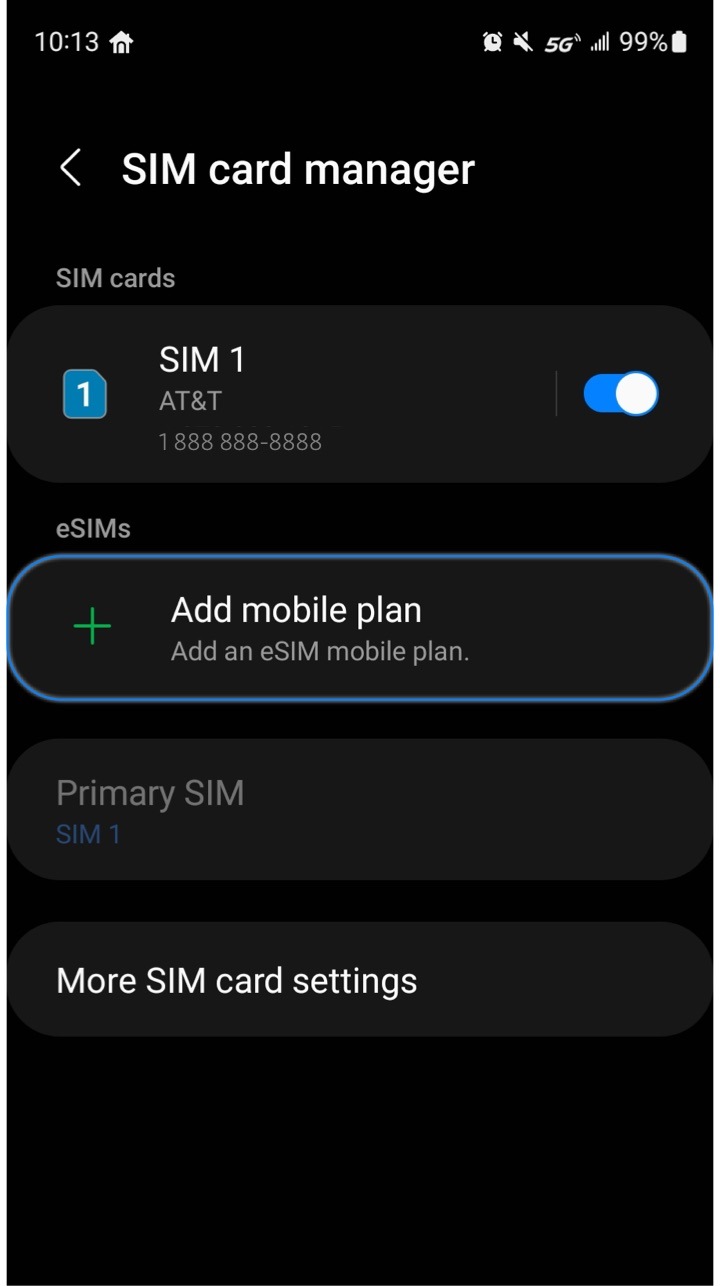Expand More SIM card settings
The width and height of the screenshot is (720, 1286).
(360, 979)
